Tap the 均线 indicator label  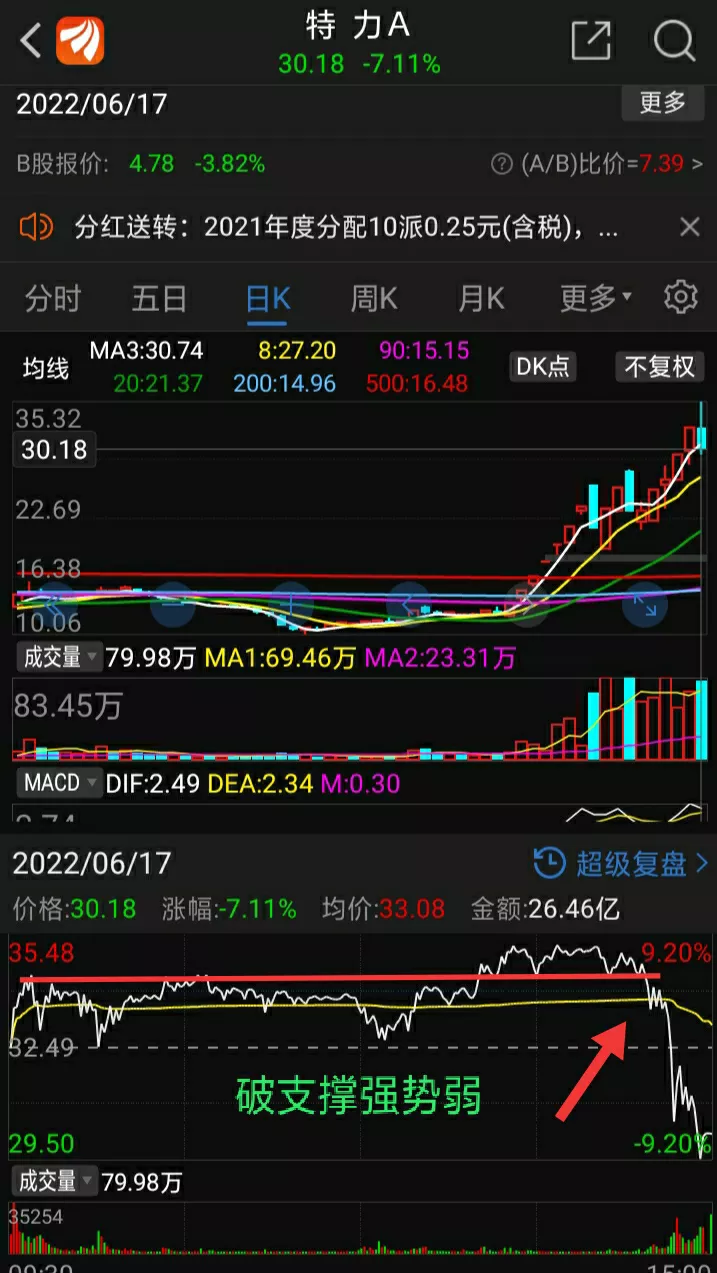(46, 368)
